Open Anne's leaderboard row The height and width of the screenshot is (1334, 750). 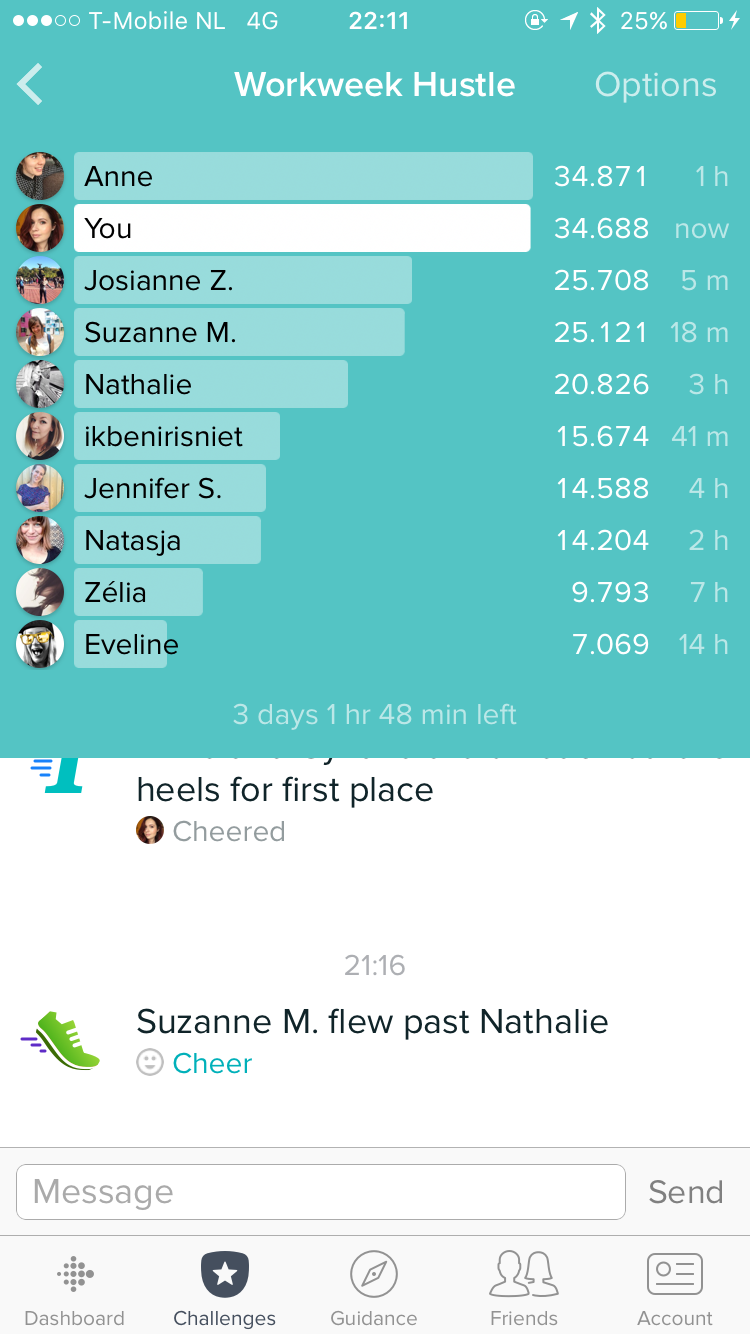(x=302, y=177)
